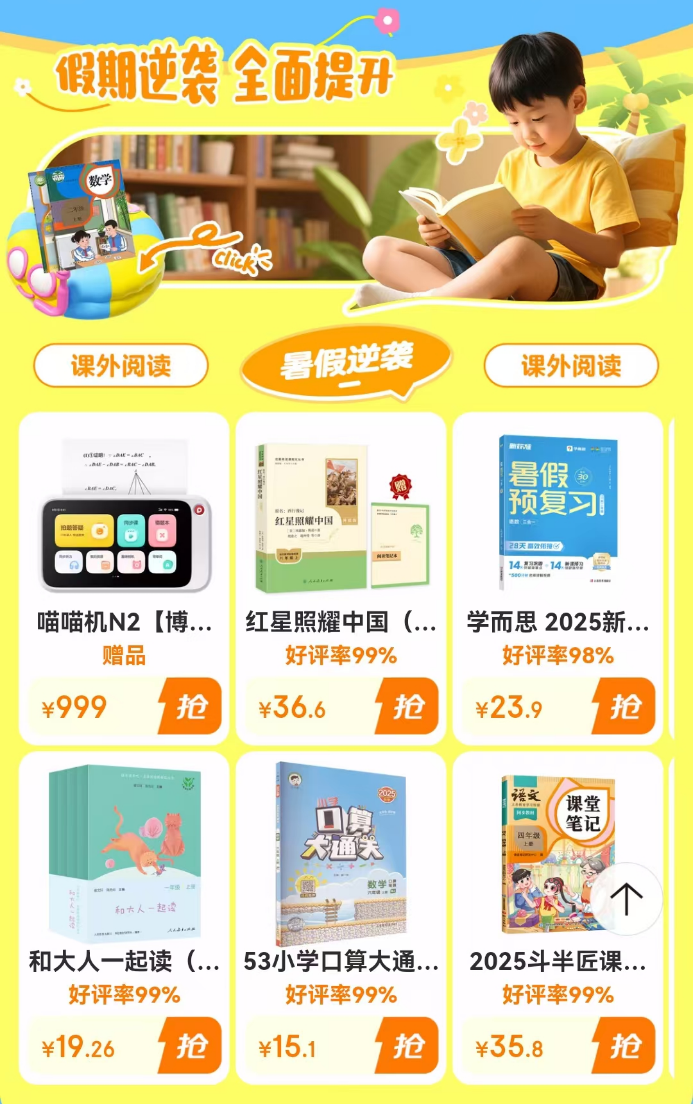Select the right 课外阅读 tab
The image size is (693, 1104).
[571, 365]
